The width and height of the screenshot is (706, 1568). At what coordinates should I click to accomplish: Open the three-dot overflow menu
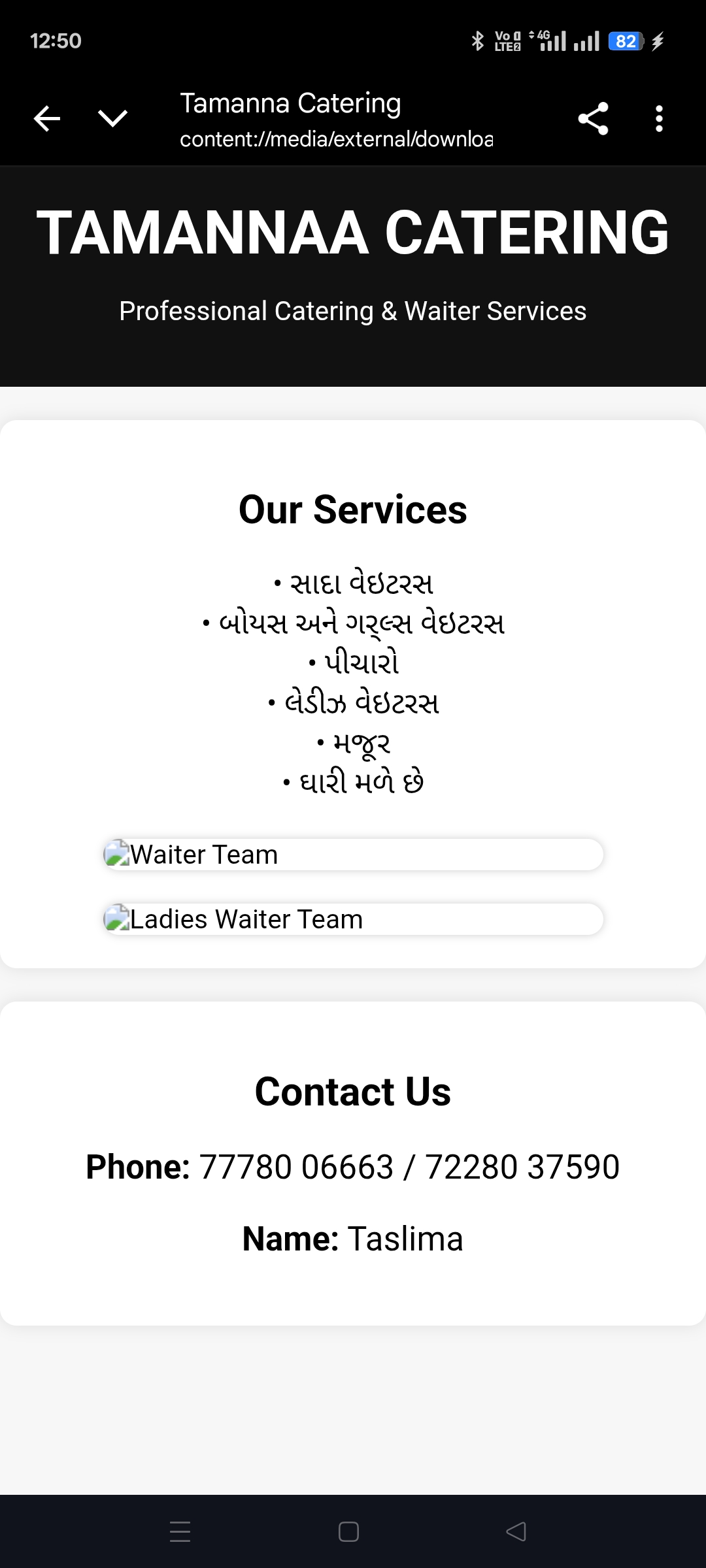coord(659,119)
